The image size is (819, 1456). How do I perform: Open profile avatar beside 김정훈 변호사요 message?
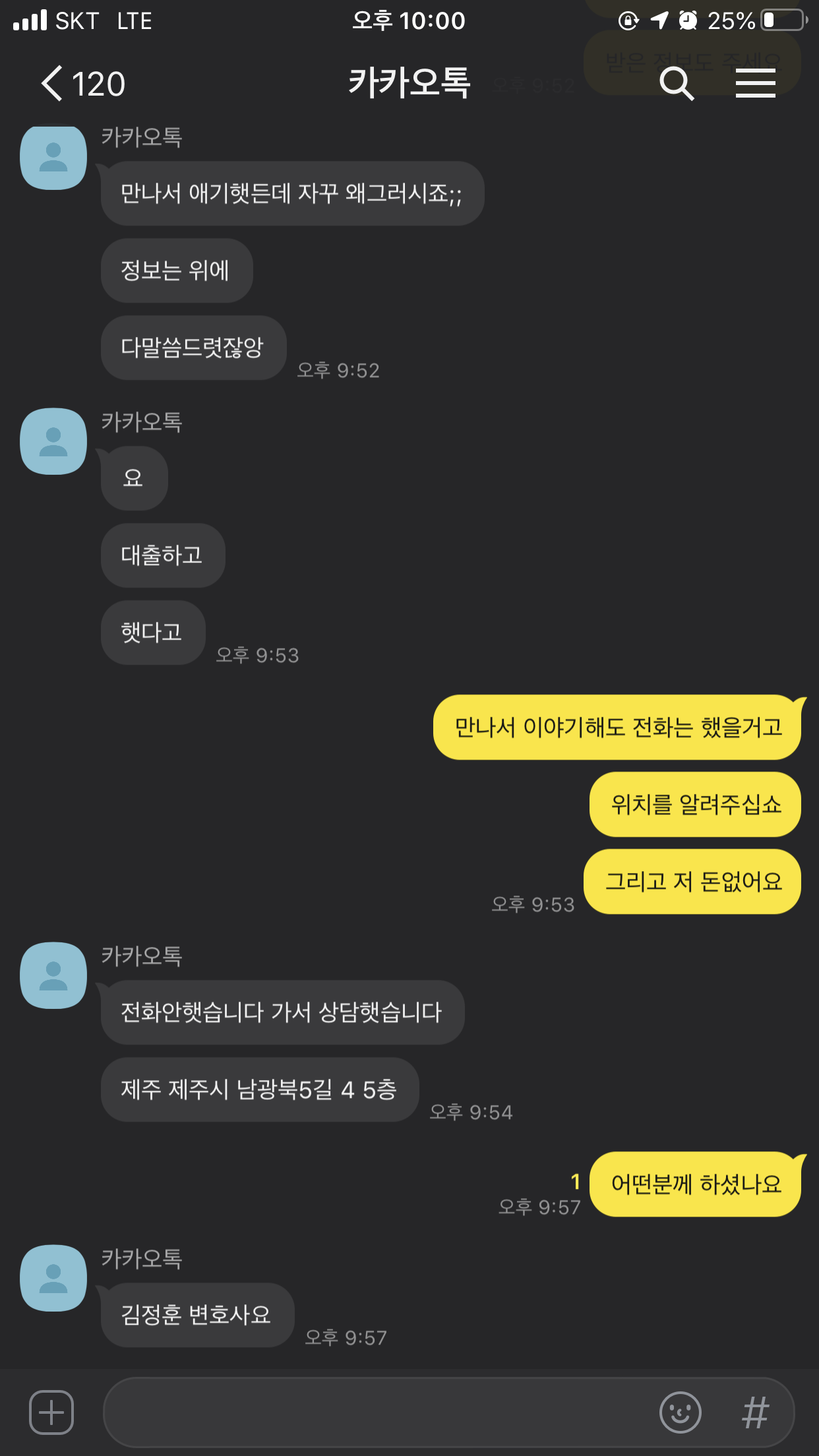point(53,1278)
